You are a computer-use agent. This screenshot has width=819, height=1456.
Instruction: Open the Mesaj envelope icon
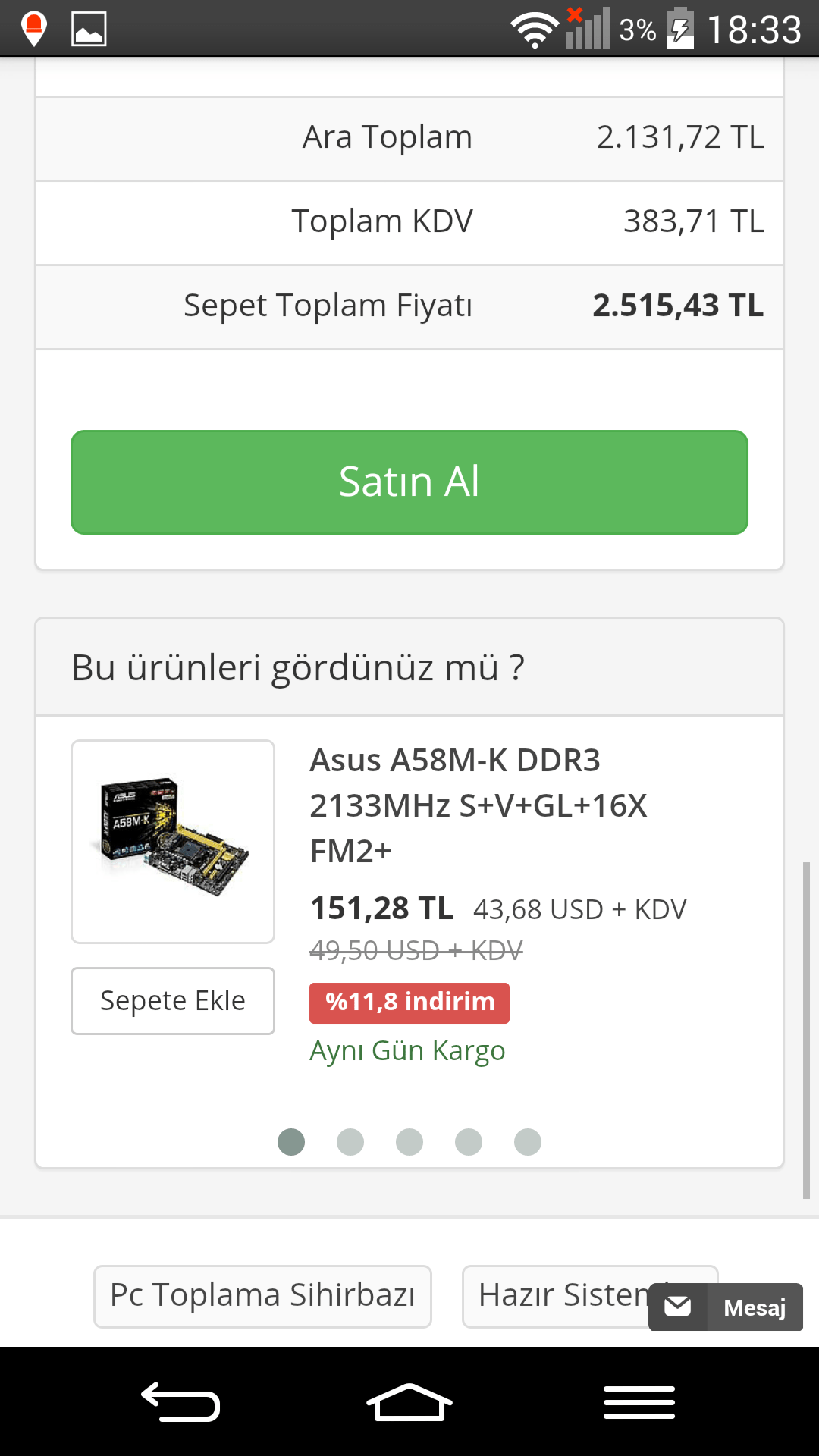(x=677, y=1306)
